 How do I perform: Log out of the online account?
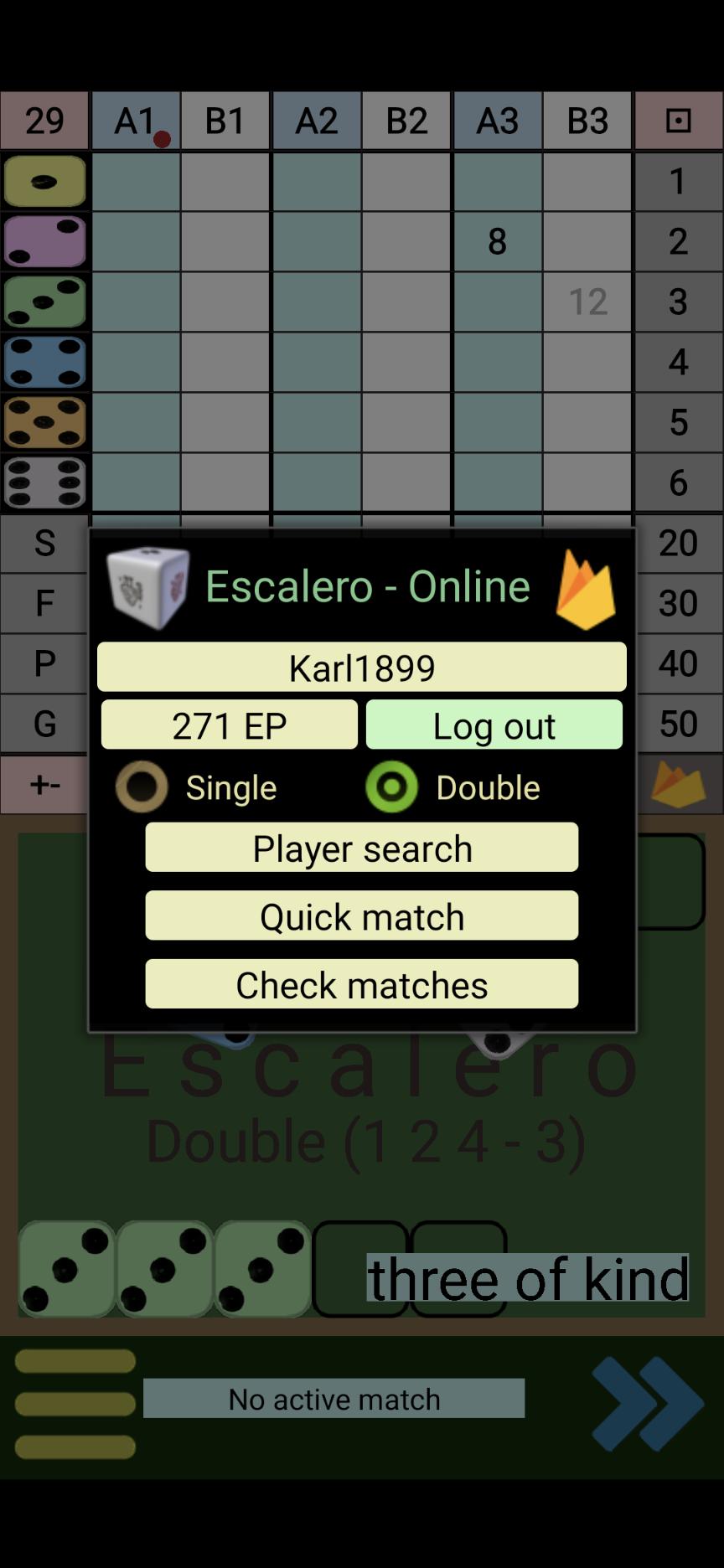click(x=494, y=725)
